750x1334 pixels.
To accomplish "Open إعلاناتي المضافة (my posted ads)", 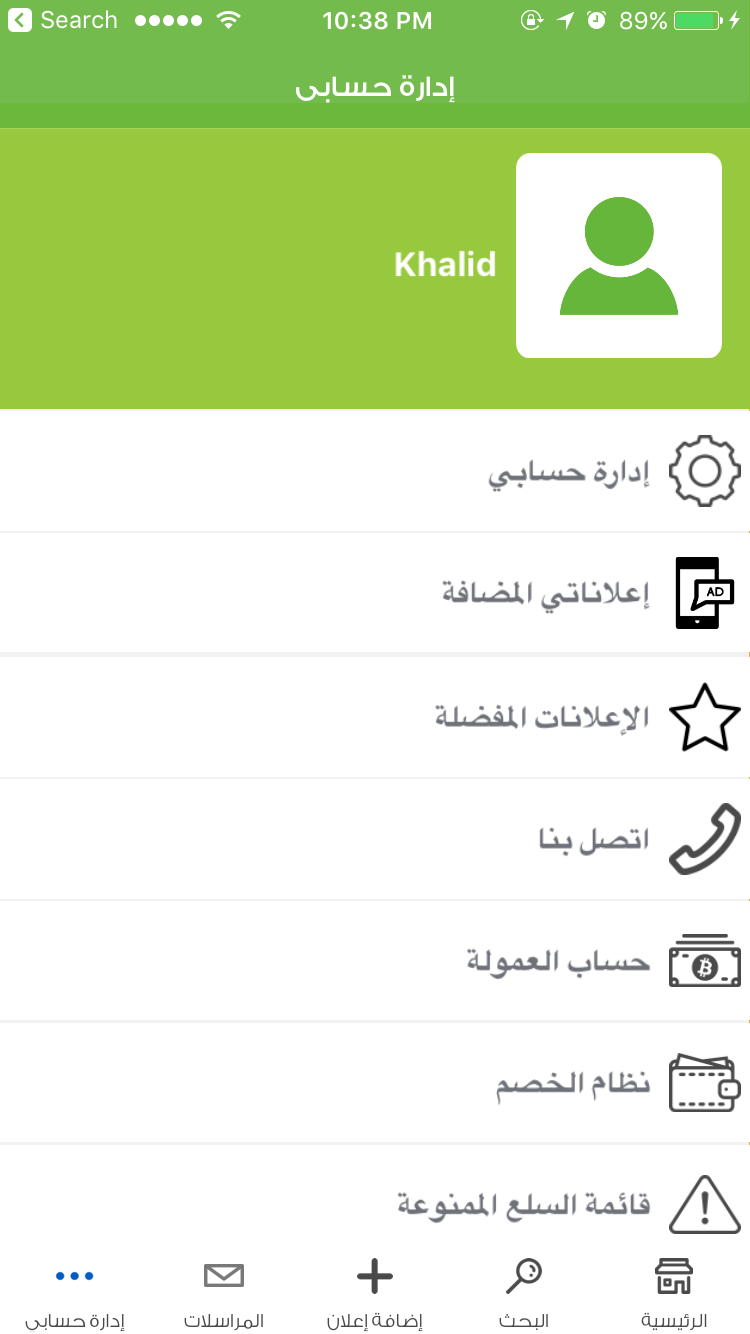I will point(375,593).
